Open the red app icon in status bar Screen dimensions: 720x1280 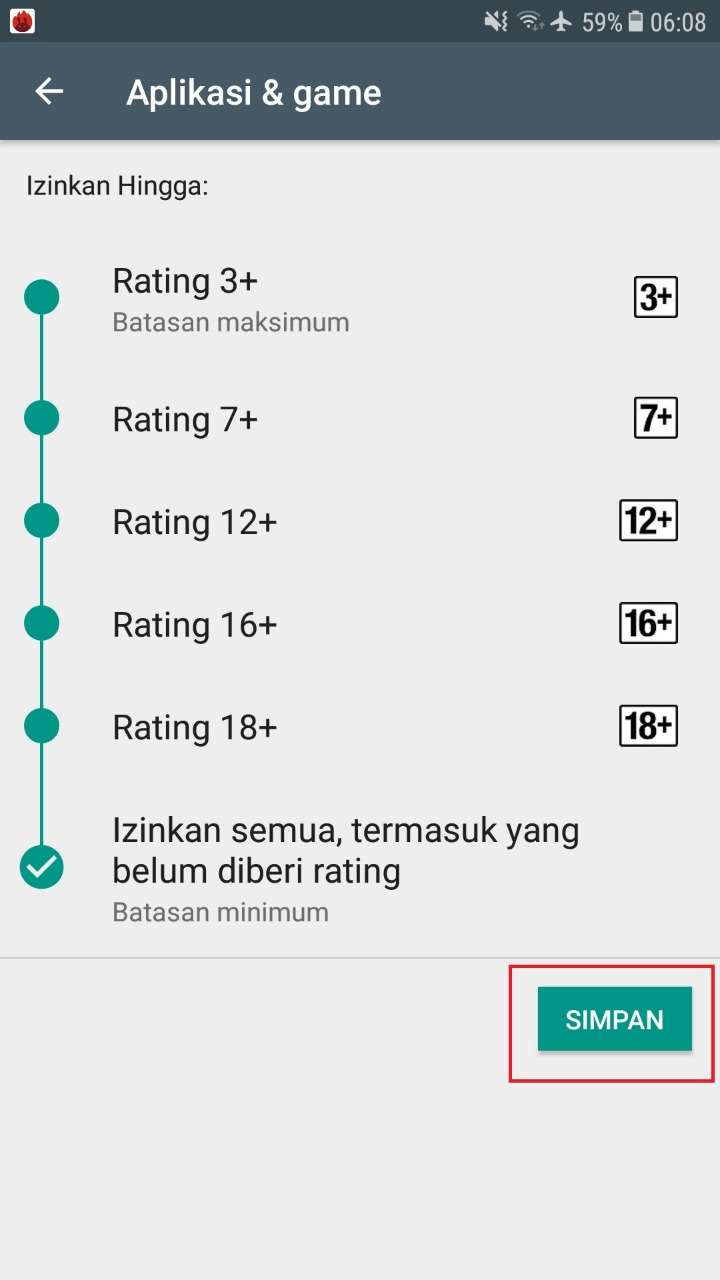click(22, 20)
